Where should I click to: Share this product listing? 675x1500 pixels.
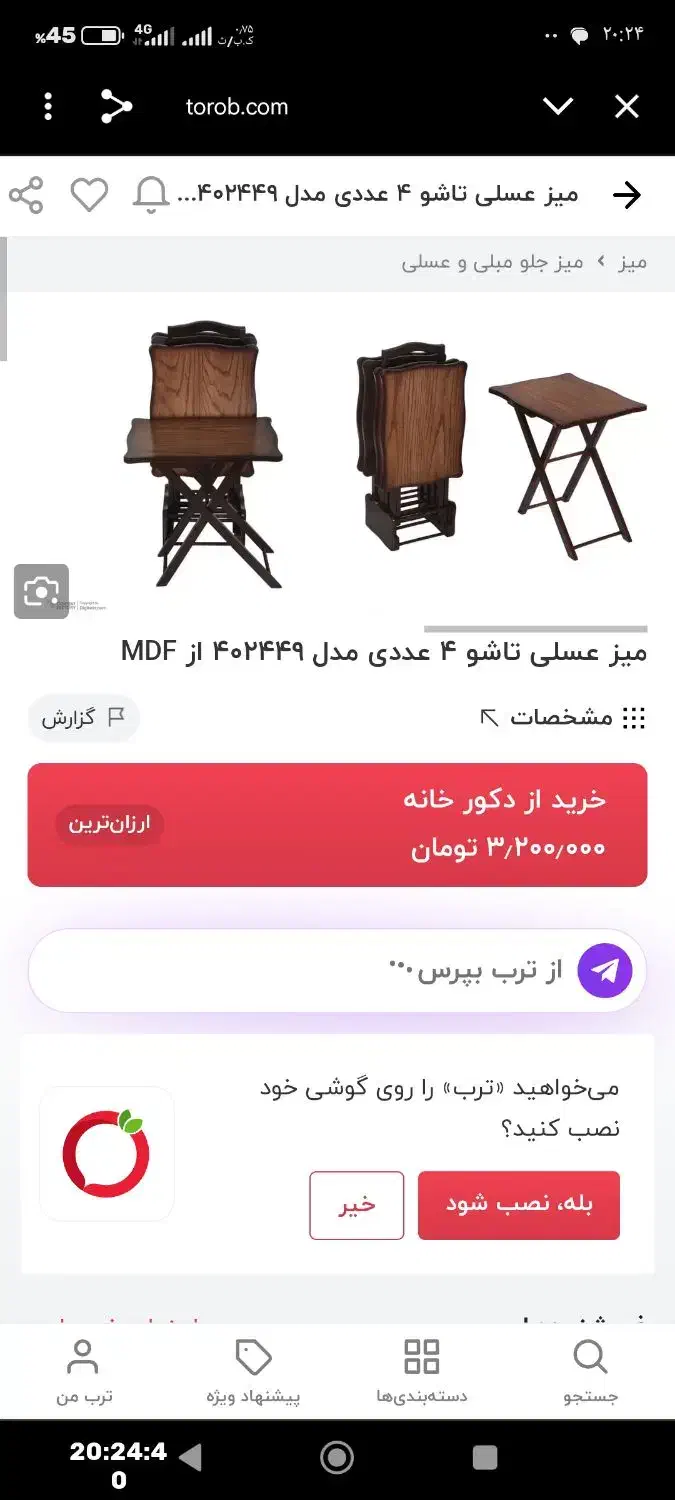point(26,195)
